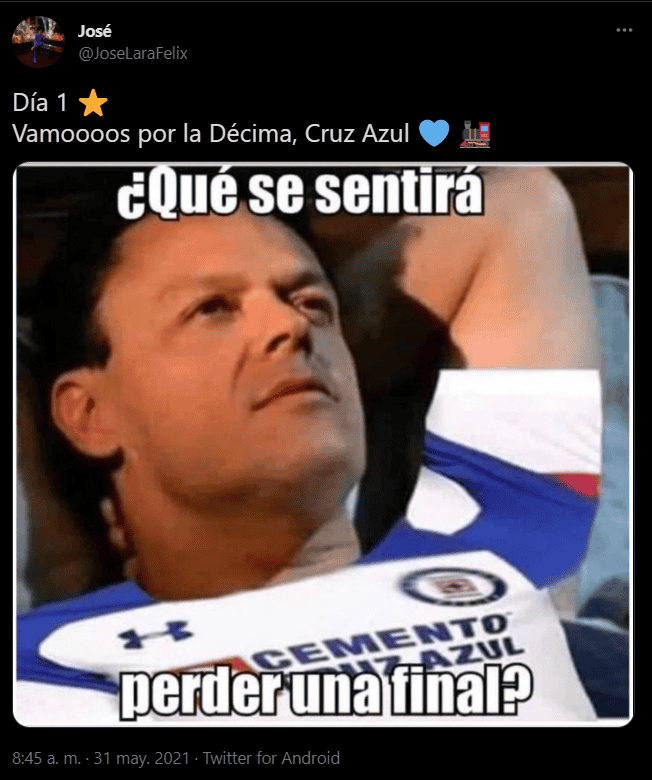652x780 pixels.
Task: Open the tweet's three-dot overflow menu
Action: pyautogui.click(x=624, y=31)
